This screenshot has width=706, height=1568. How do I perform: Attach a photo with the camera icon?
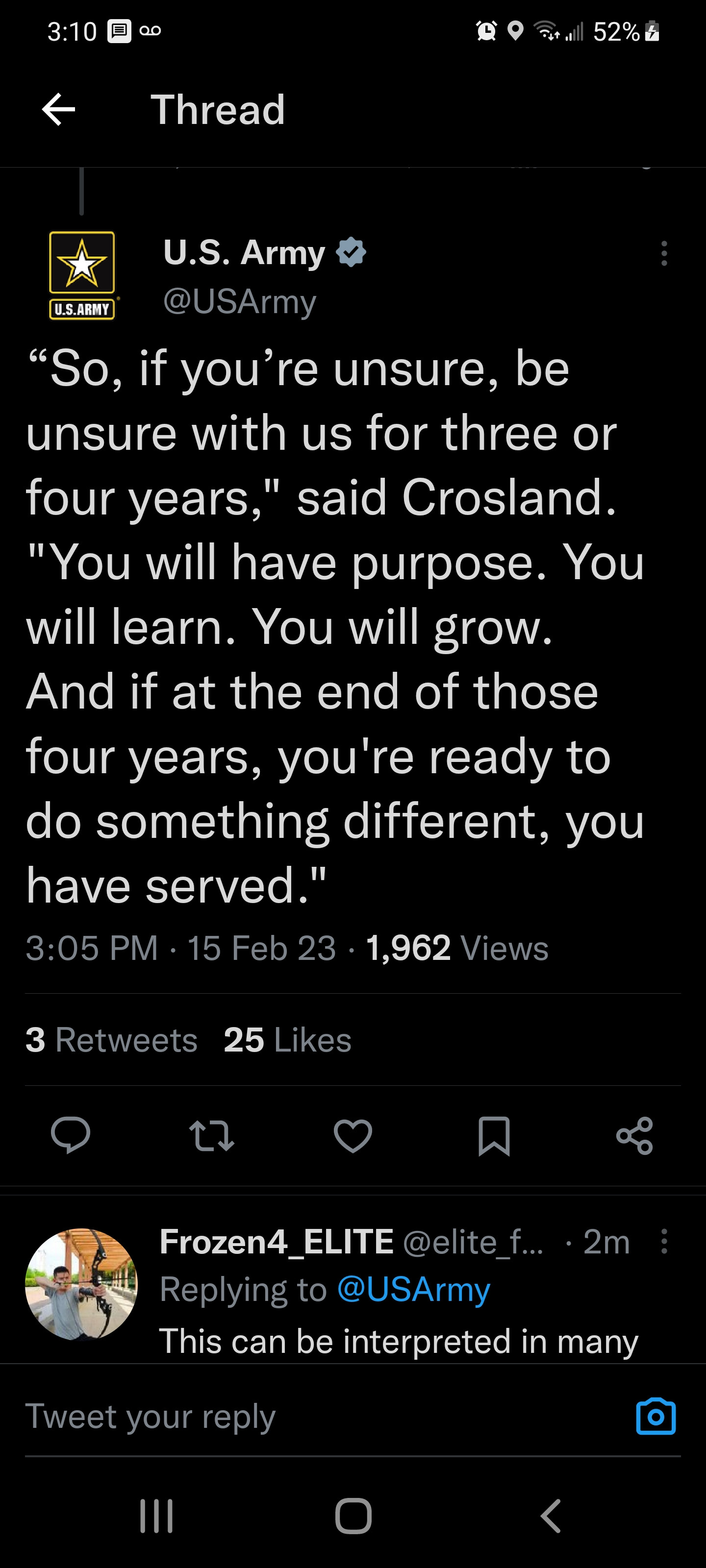tap(656, 1416)
